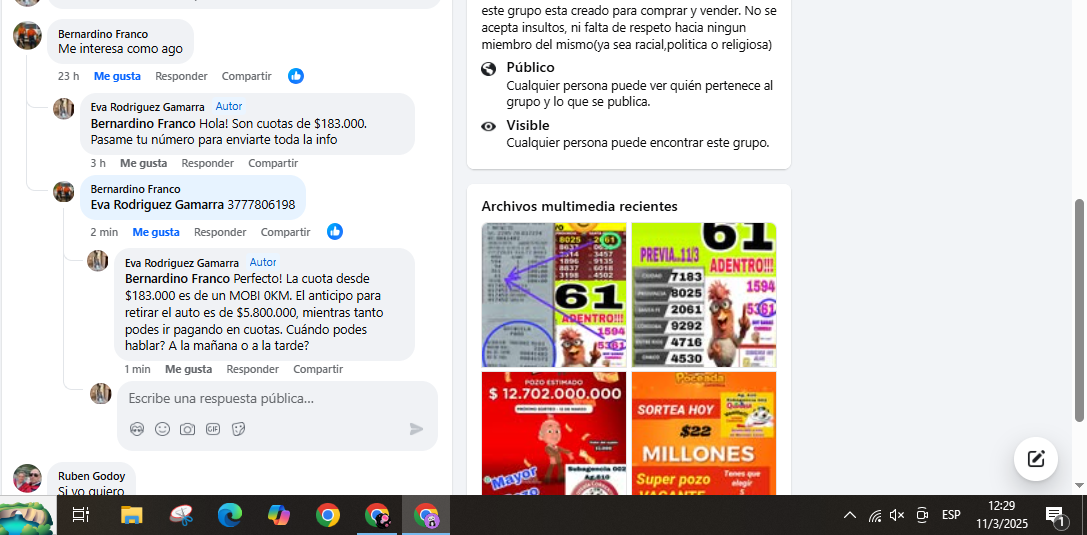The height and width of the screenshot is (535, 1087).
Task: Open the emoji picker in reply box
Action: [162, 429]
